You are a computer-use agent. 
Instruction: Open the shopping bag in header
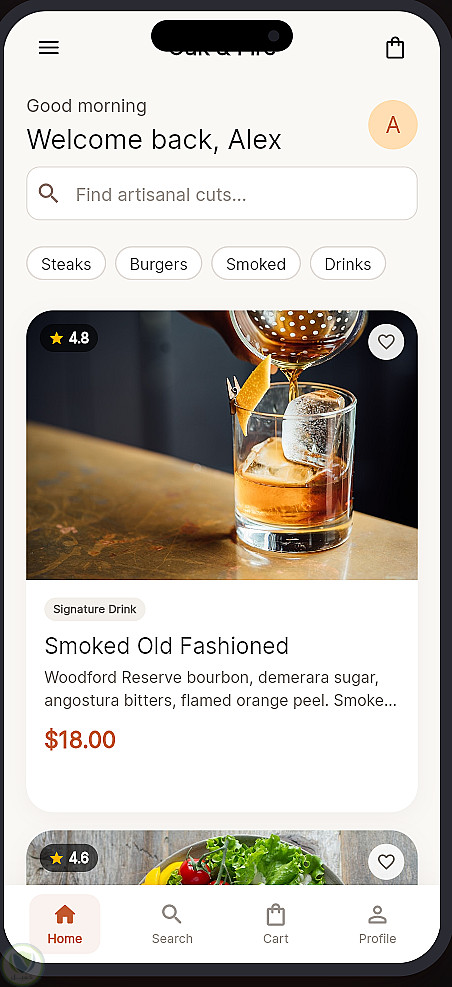[395, 48]
